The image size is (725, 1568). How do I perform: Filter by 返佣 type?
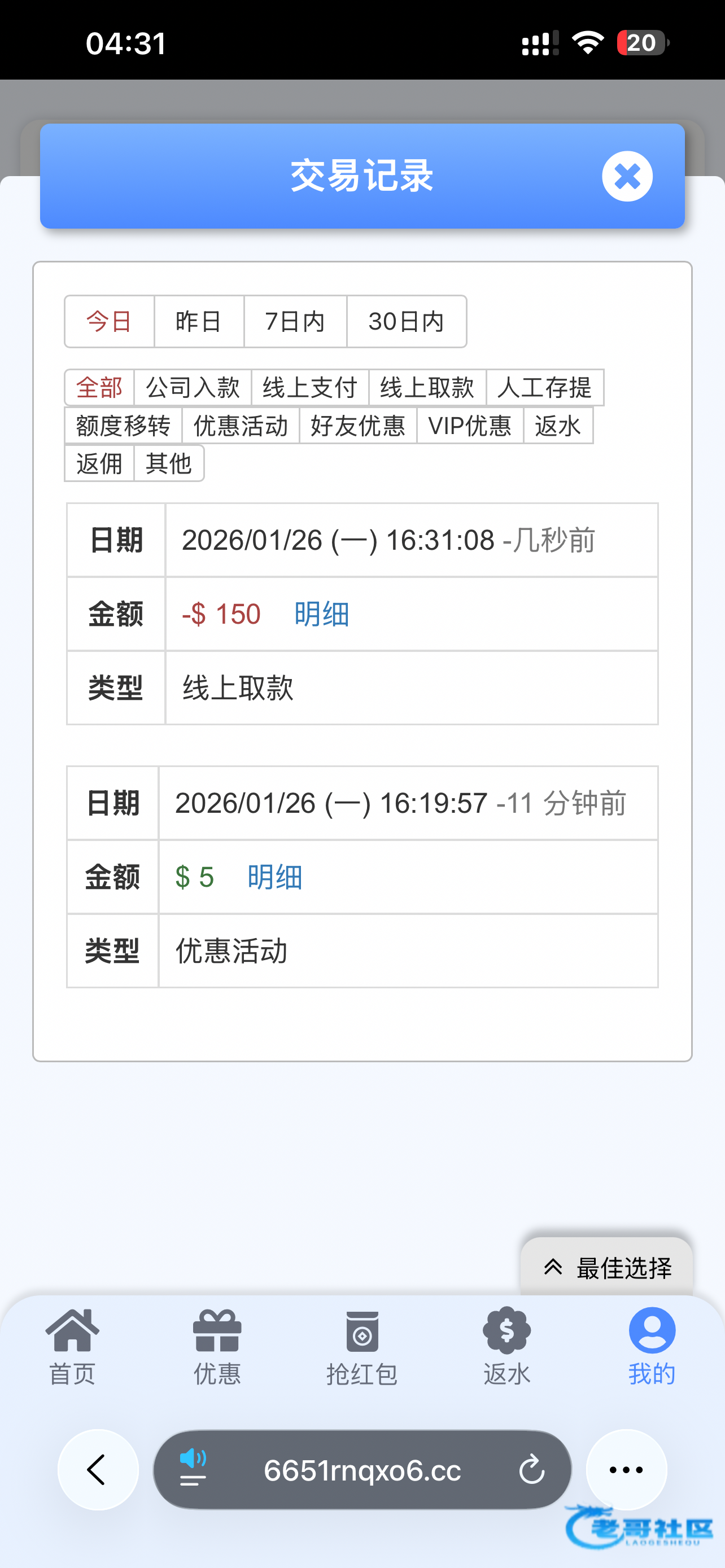pos(99,464)
